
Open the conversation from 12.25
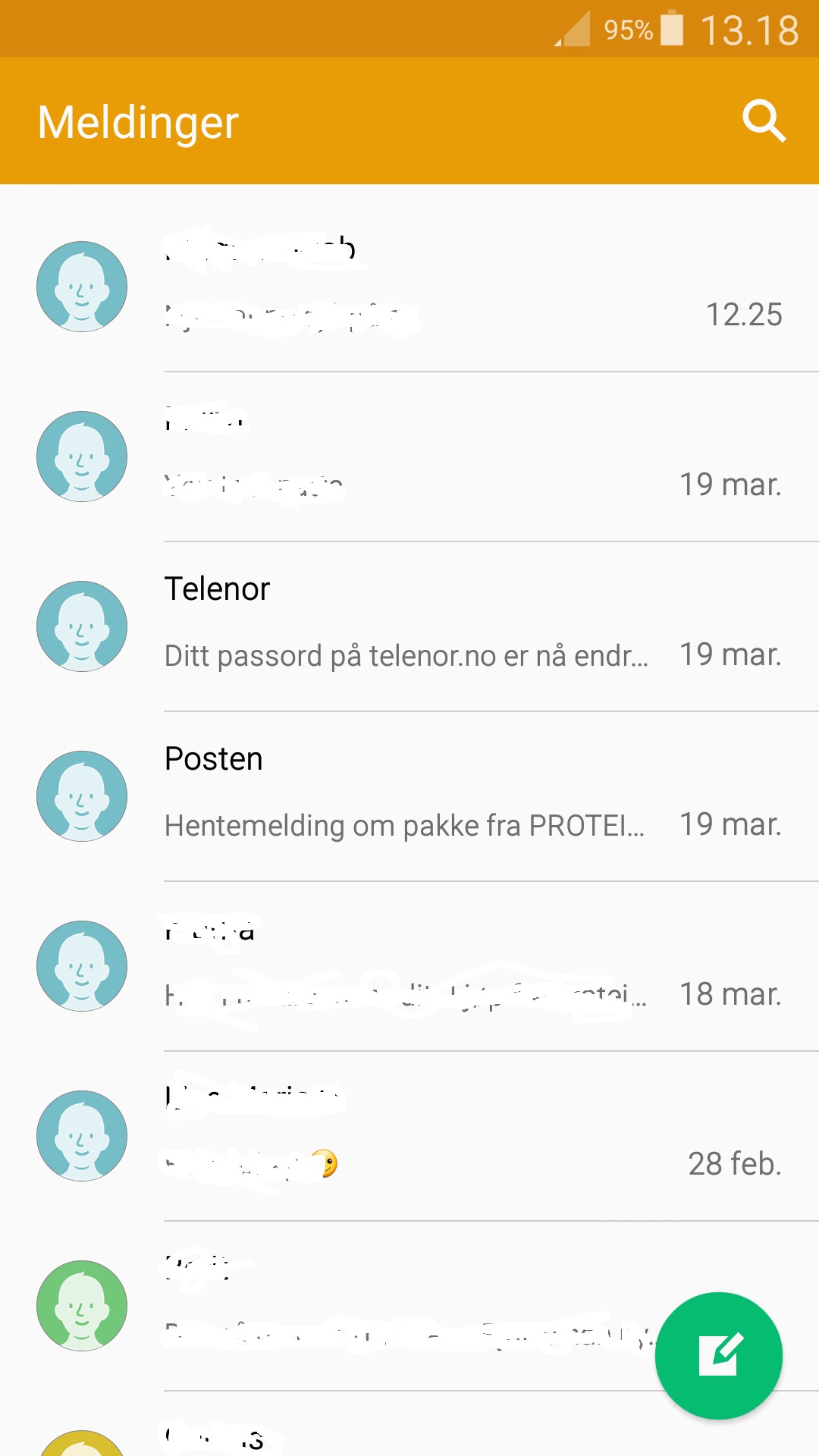point(409,287)
